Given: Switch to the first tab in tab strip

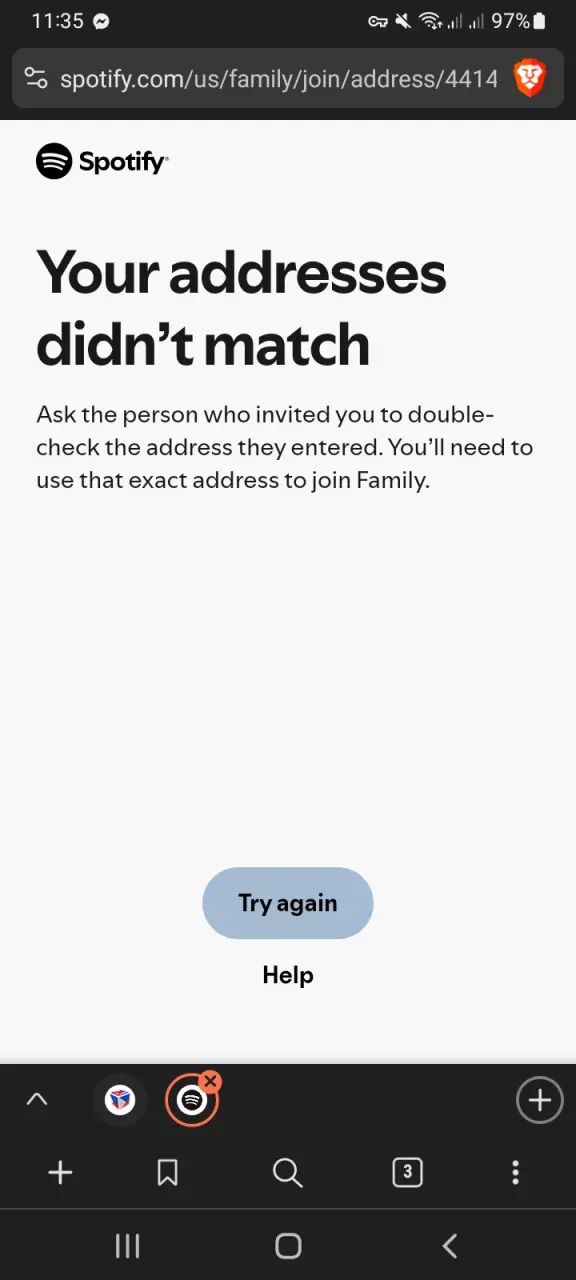Looking at the screenshot, I should tap(120, 1100).
